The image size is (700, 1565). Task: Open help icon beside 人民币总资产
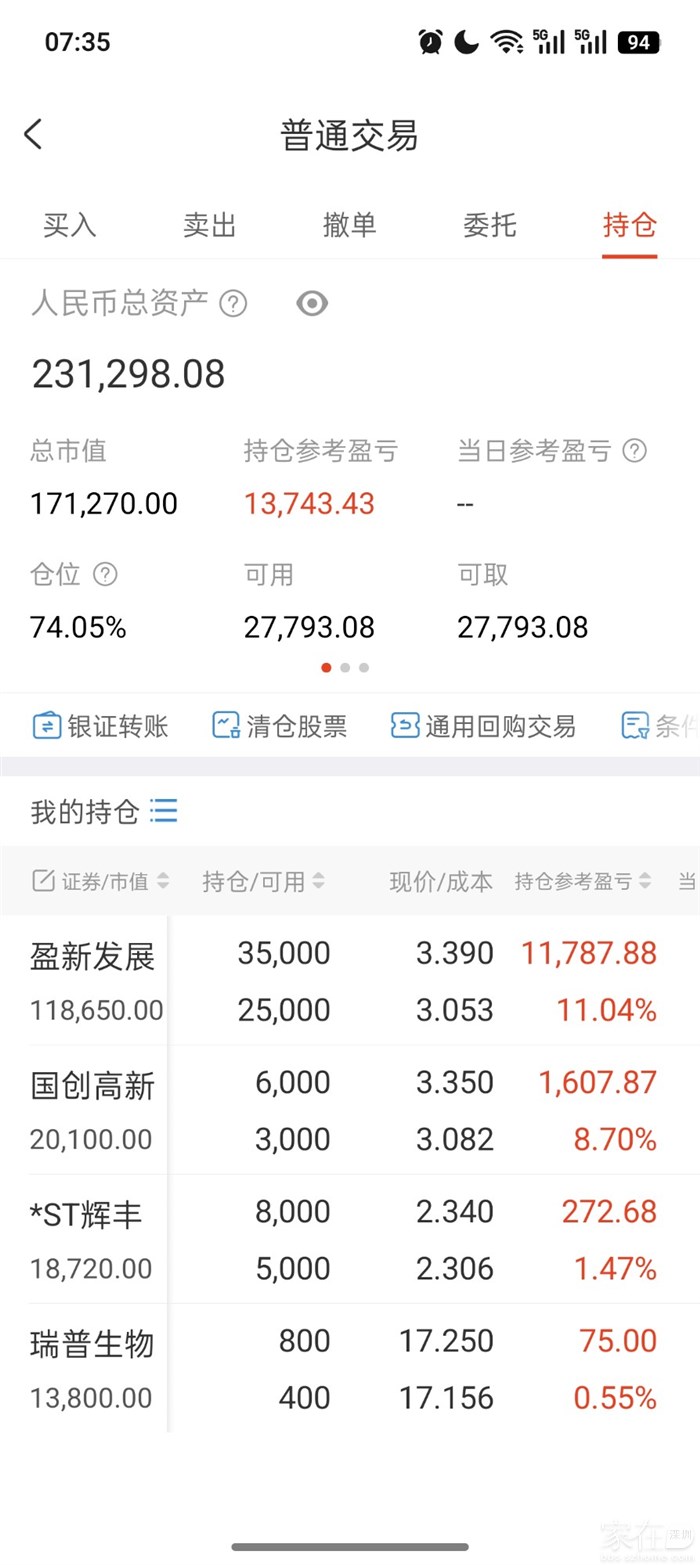point(233,303)
